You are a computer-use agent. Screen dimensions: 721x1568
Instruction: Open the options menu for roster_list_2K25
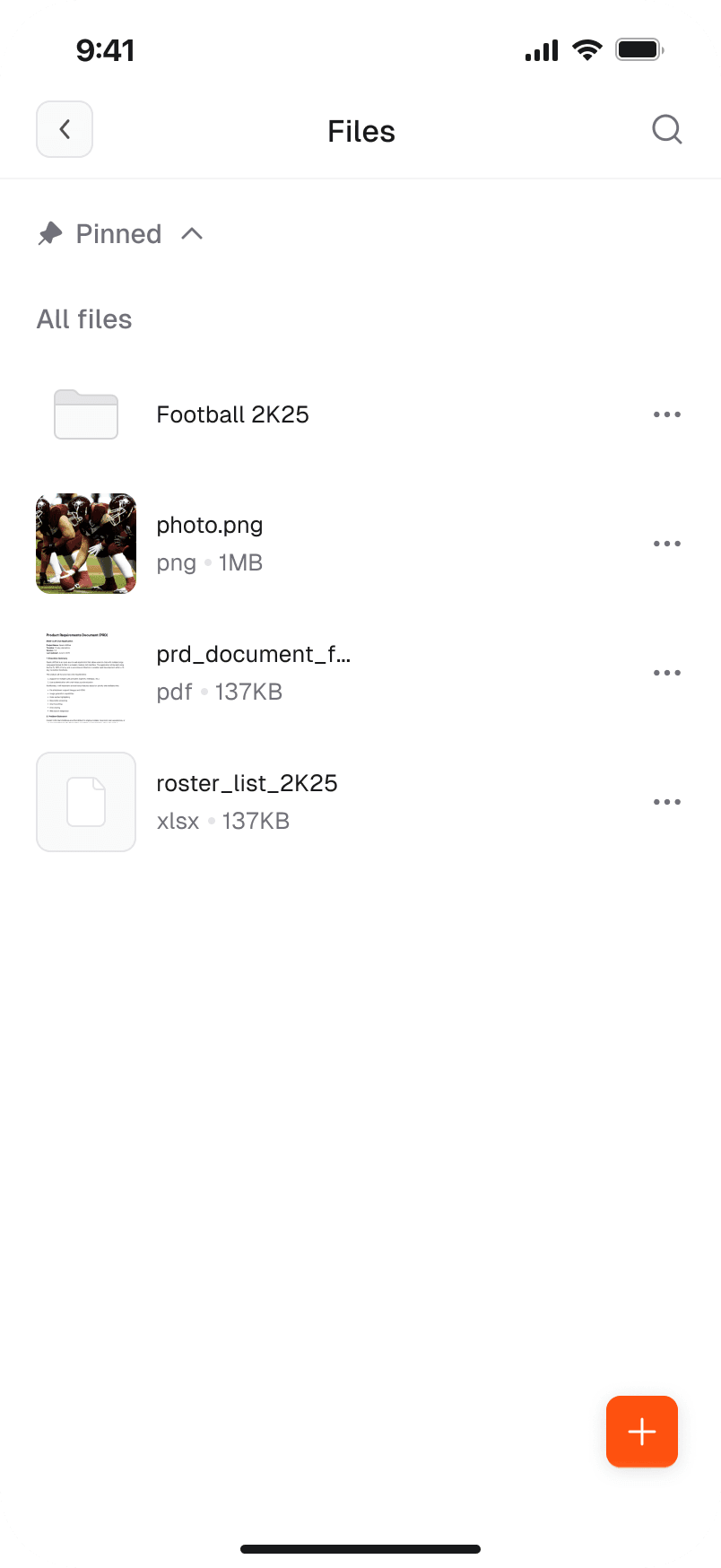point(667,801)
